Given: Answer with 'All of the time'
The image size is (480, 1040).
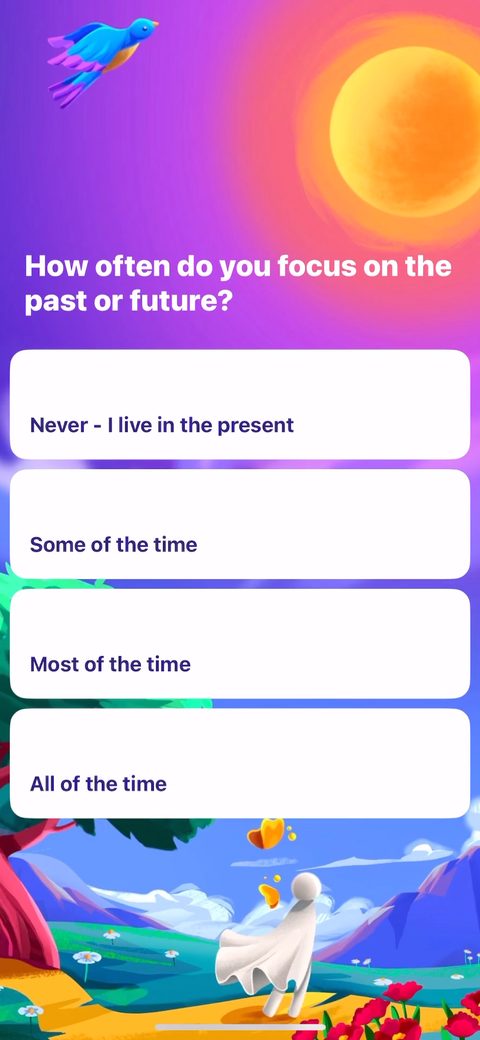Looking at the screenshot, I should (x=240, y=763).
